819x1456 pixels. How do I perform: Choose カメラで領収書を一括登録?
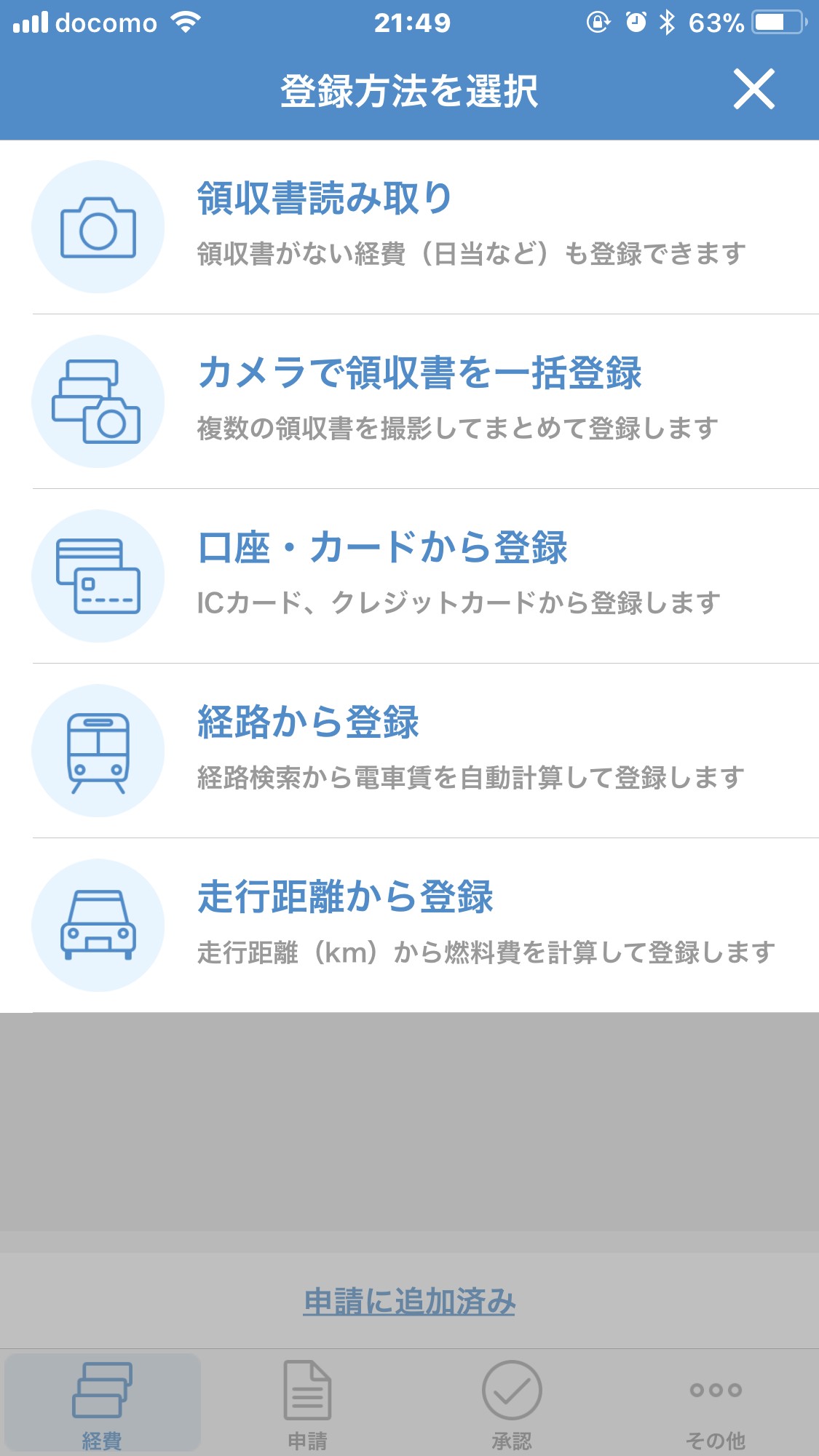(409, 402)
